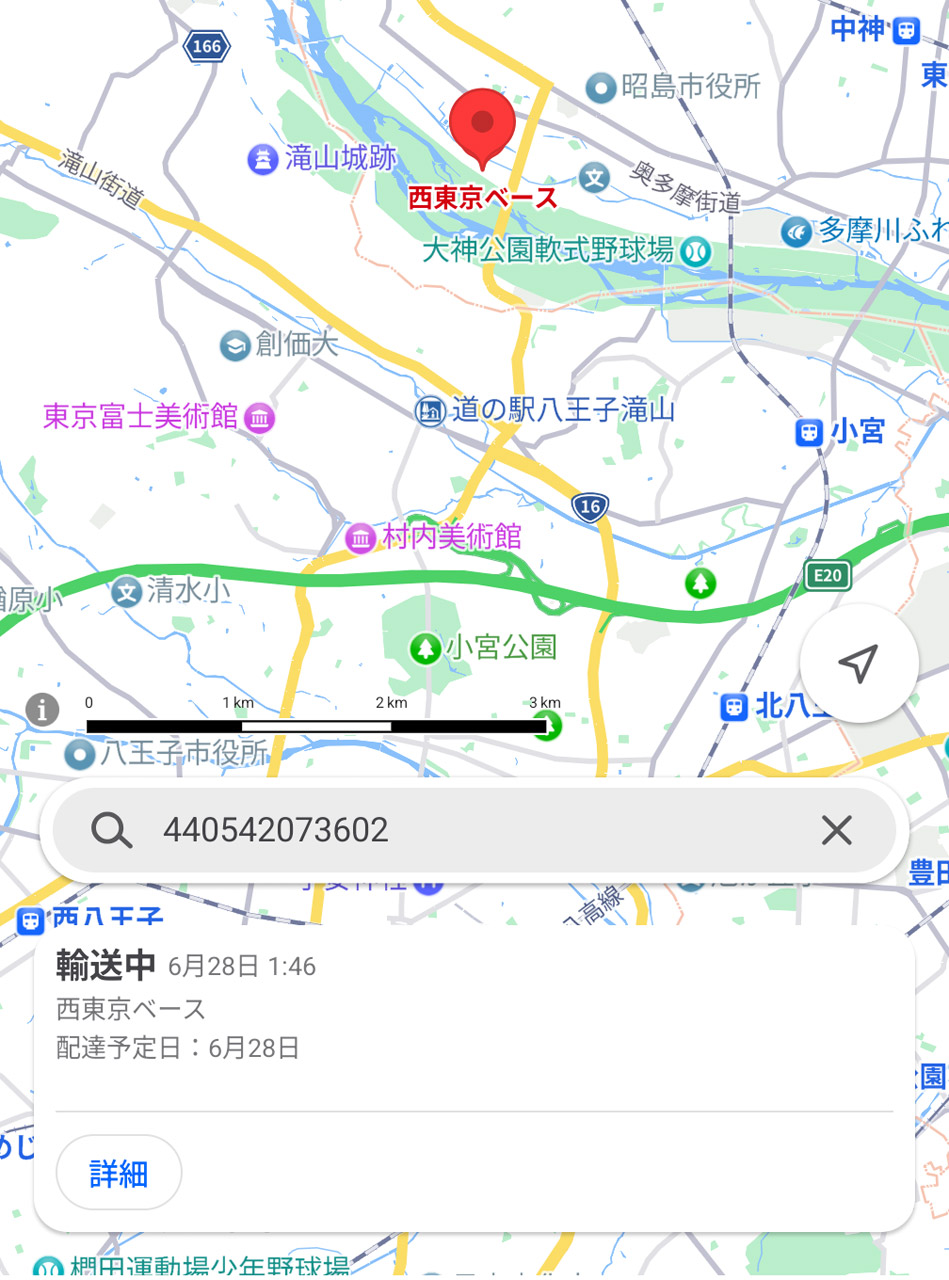Select the 村内美術館 museum icon
The height and width of the screenshot is (1280, 949).
(359, 538)
